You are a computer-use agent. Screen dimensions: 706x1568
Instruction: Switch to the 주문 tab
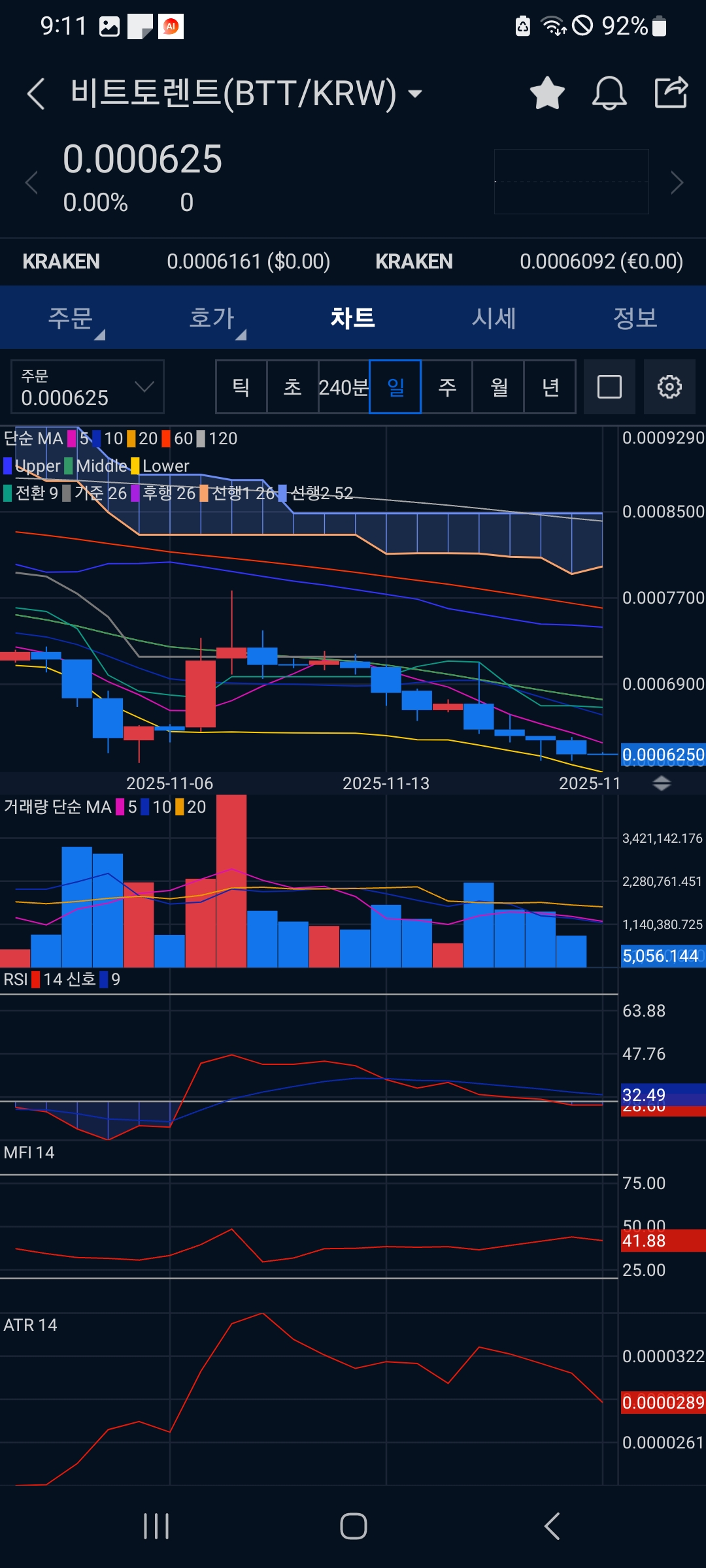coord(71,318)
